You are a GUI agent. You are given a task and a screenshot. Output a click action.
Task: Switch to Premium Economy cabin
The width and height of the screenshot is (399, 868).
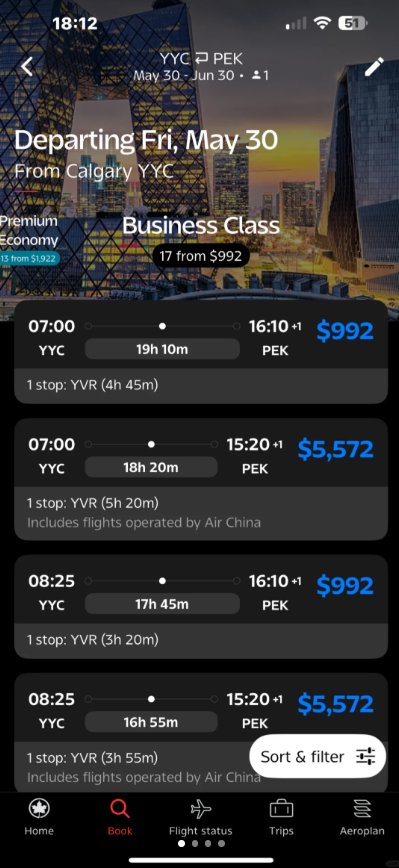(x=29, y=239)
